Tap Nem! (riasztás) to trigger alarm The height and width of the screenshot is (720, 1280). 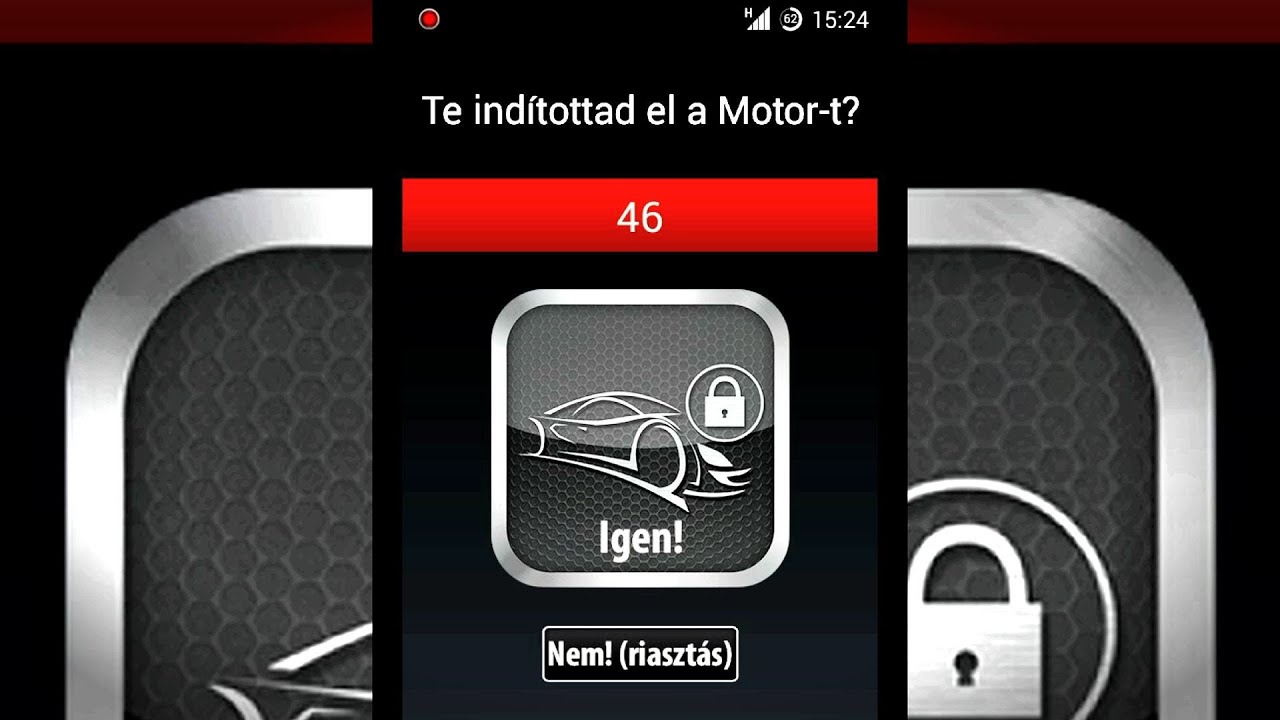coord(640,654)
